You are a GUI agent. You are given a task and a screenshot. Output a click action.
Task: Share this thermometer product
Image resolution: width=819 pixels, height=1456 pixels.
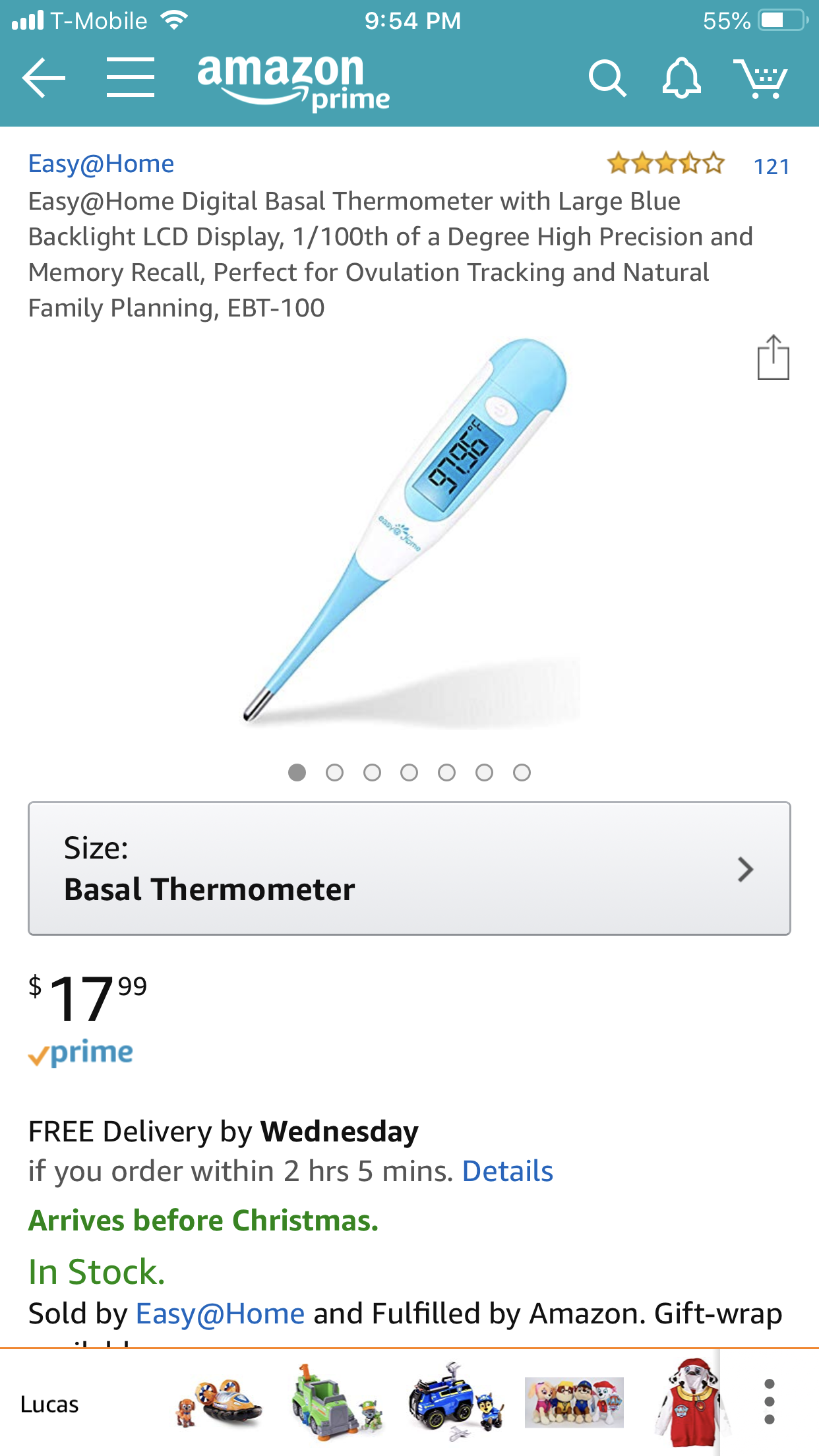click(x=773, y=357)
